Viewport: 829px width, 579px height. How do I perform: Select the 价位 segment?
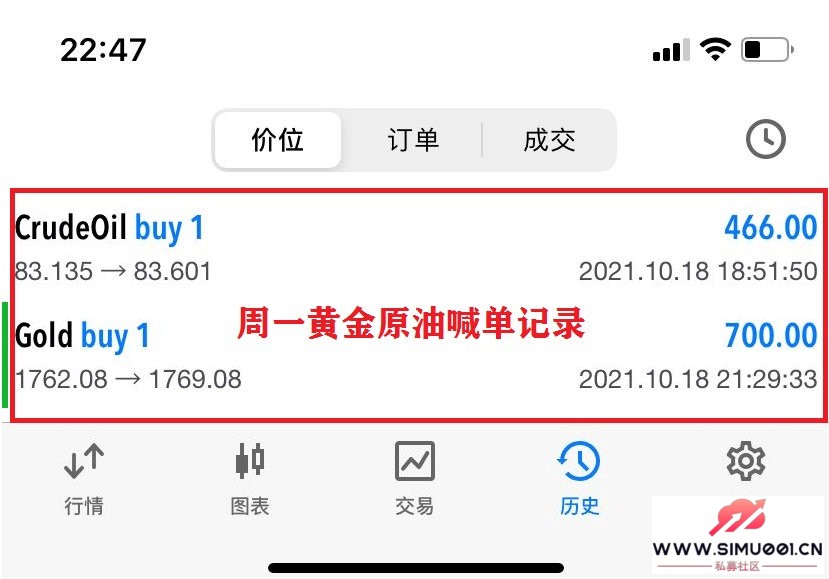(x=277, y=140)
